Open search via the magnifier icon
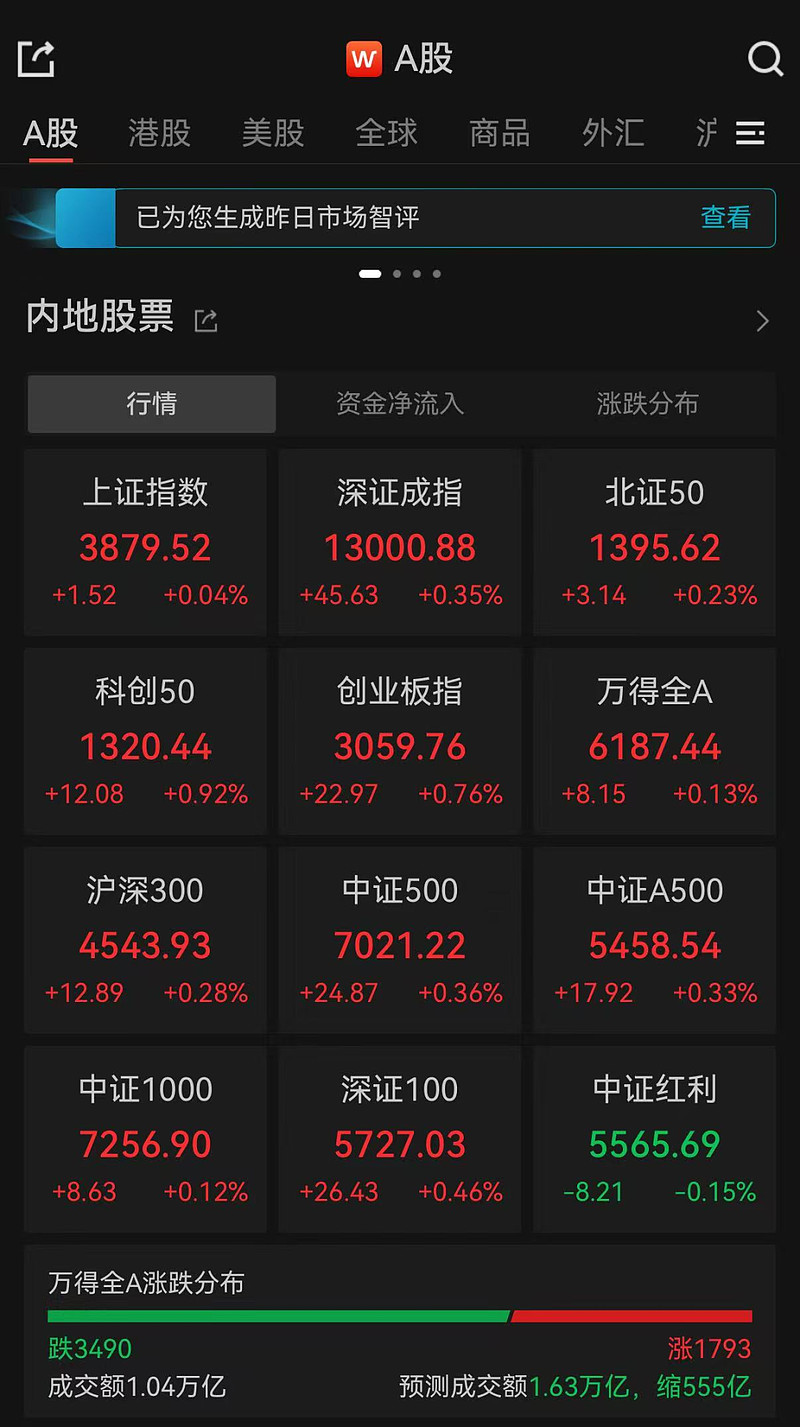The width and height of the screenshot is (800, 1427). point(765,59)
